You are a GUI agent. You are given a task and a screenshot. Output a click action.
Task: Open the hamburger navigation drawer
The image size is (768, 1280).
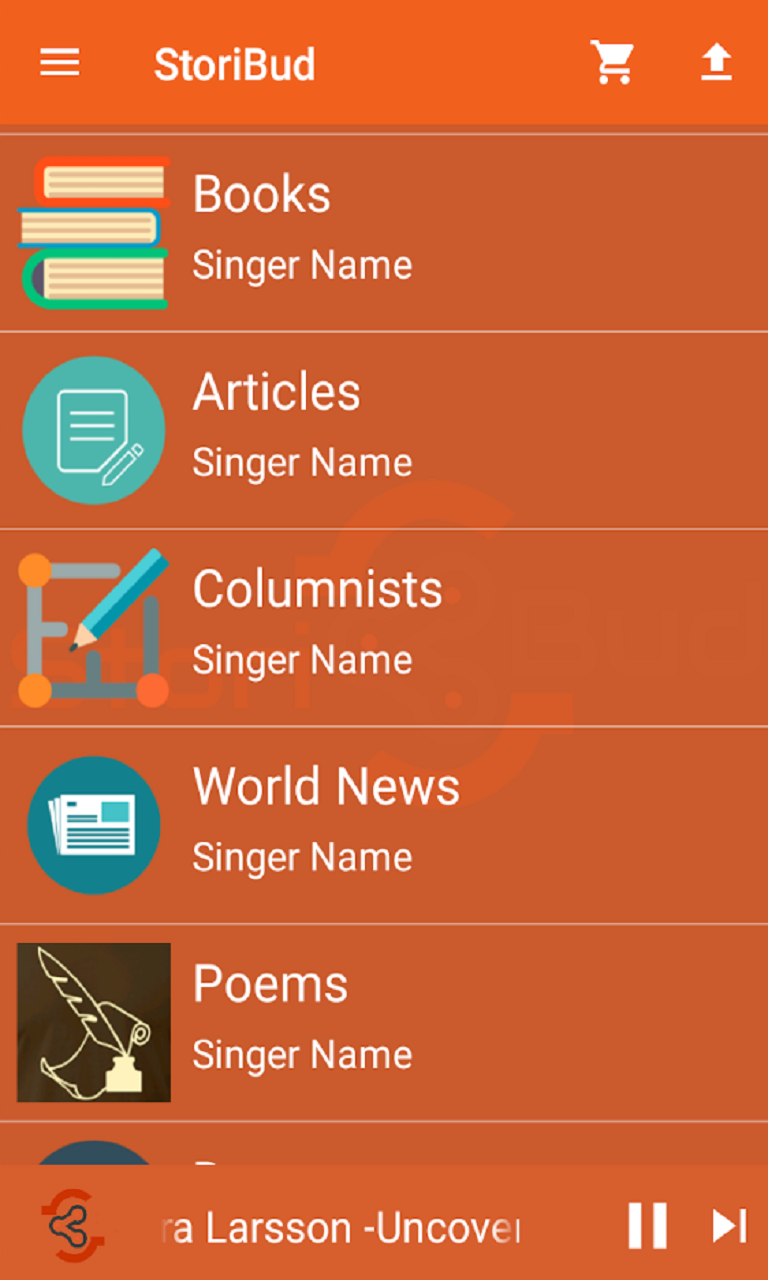click(60, 63)
